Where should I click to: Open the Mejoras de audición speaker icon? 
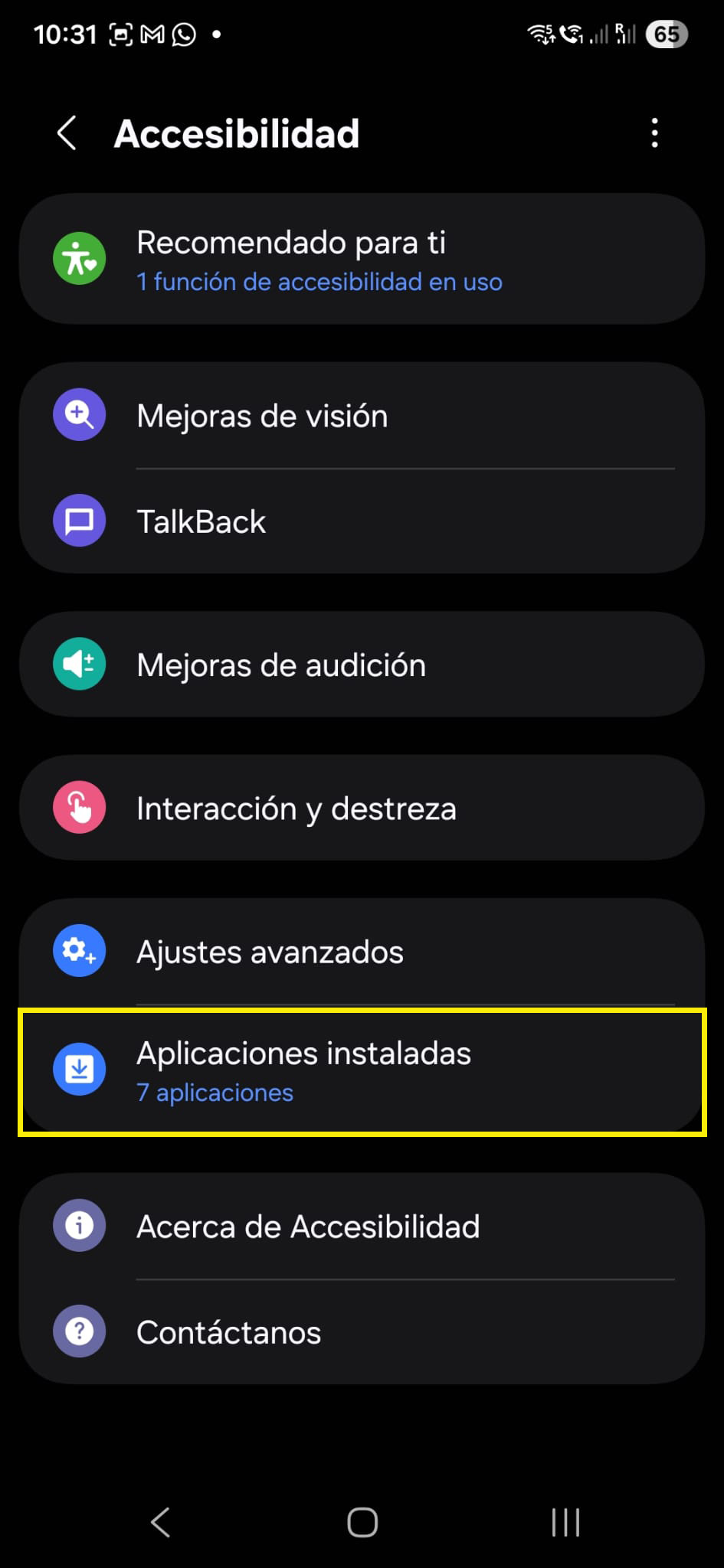[x=78, y=664]
